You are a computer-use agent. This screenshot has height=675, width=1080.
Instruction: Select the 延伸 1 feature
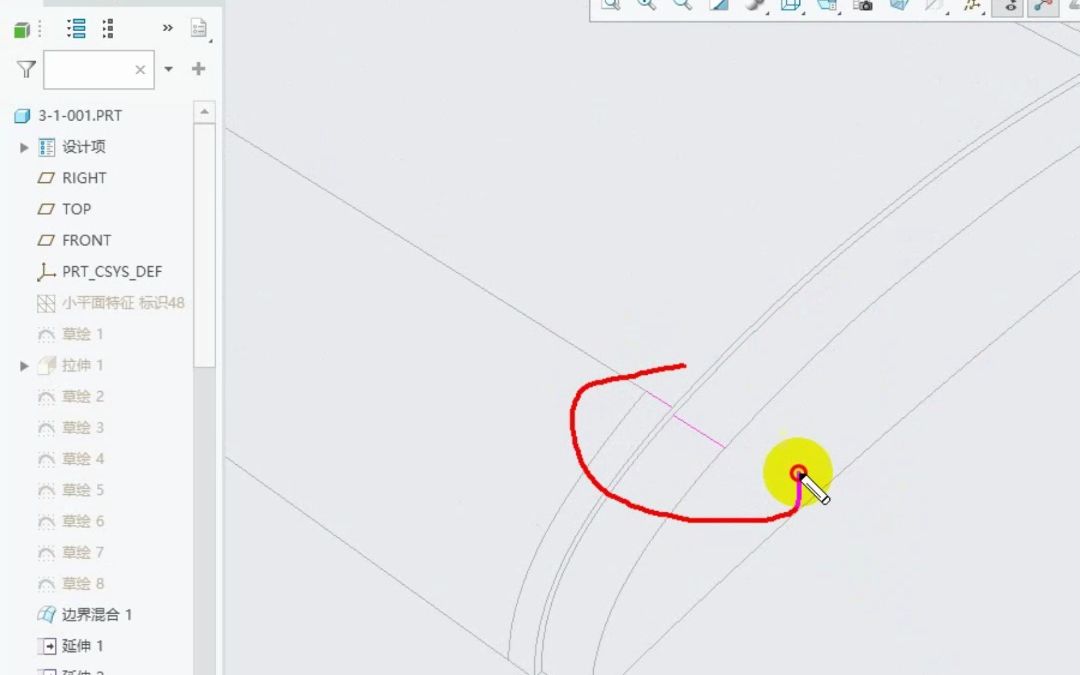82,646
